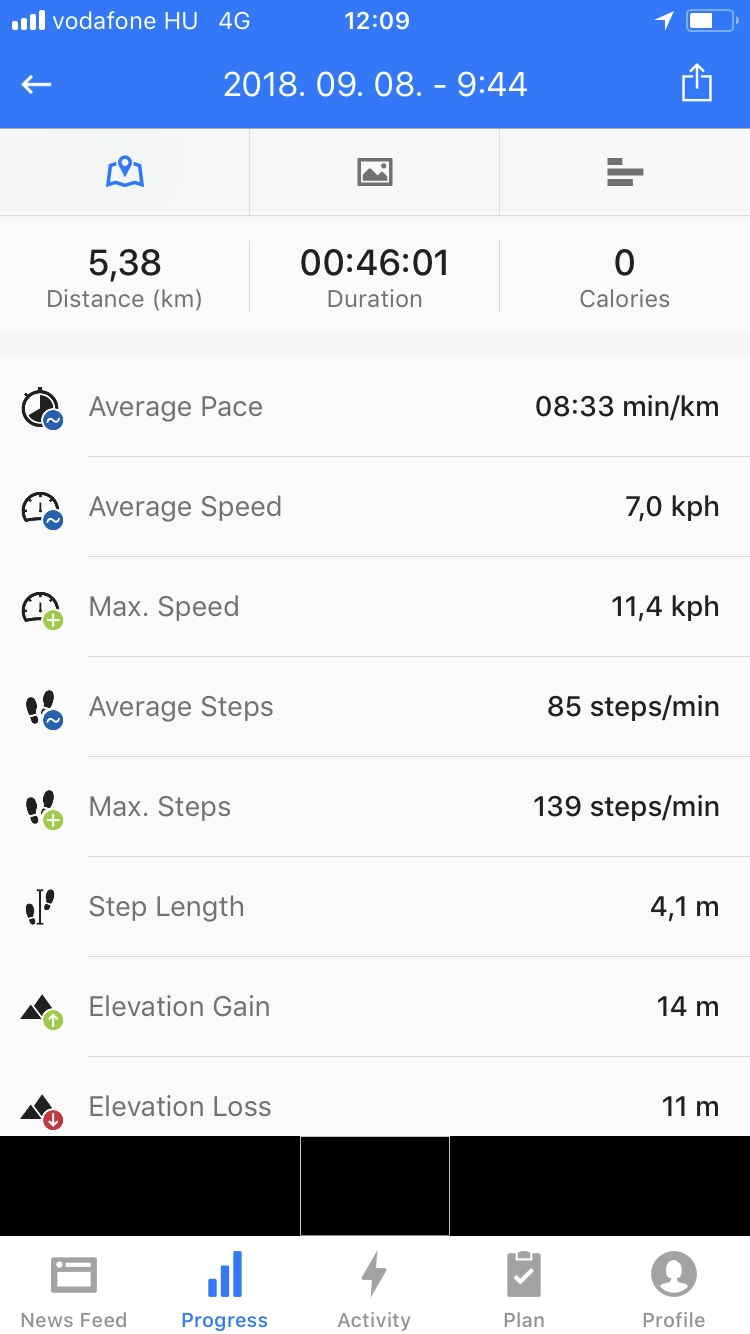This screenshot has height=1334, width=750.
Task: Switch to the map view tab
Action: 125,172
